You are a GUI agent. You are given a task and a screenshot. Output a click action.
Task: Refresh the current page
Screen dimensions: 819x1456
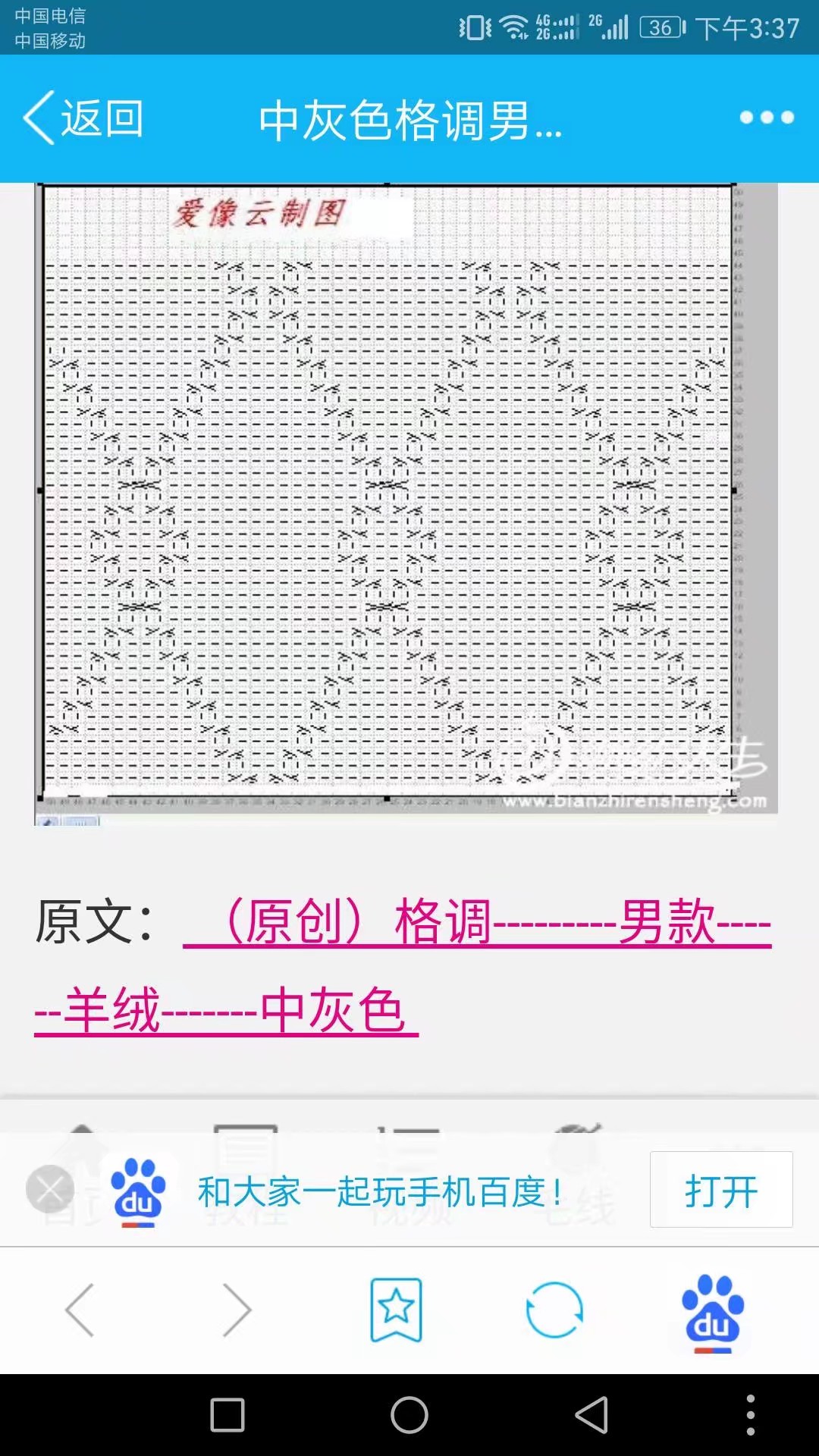click(x=554, y=1310)
